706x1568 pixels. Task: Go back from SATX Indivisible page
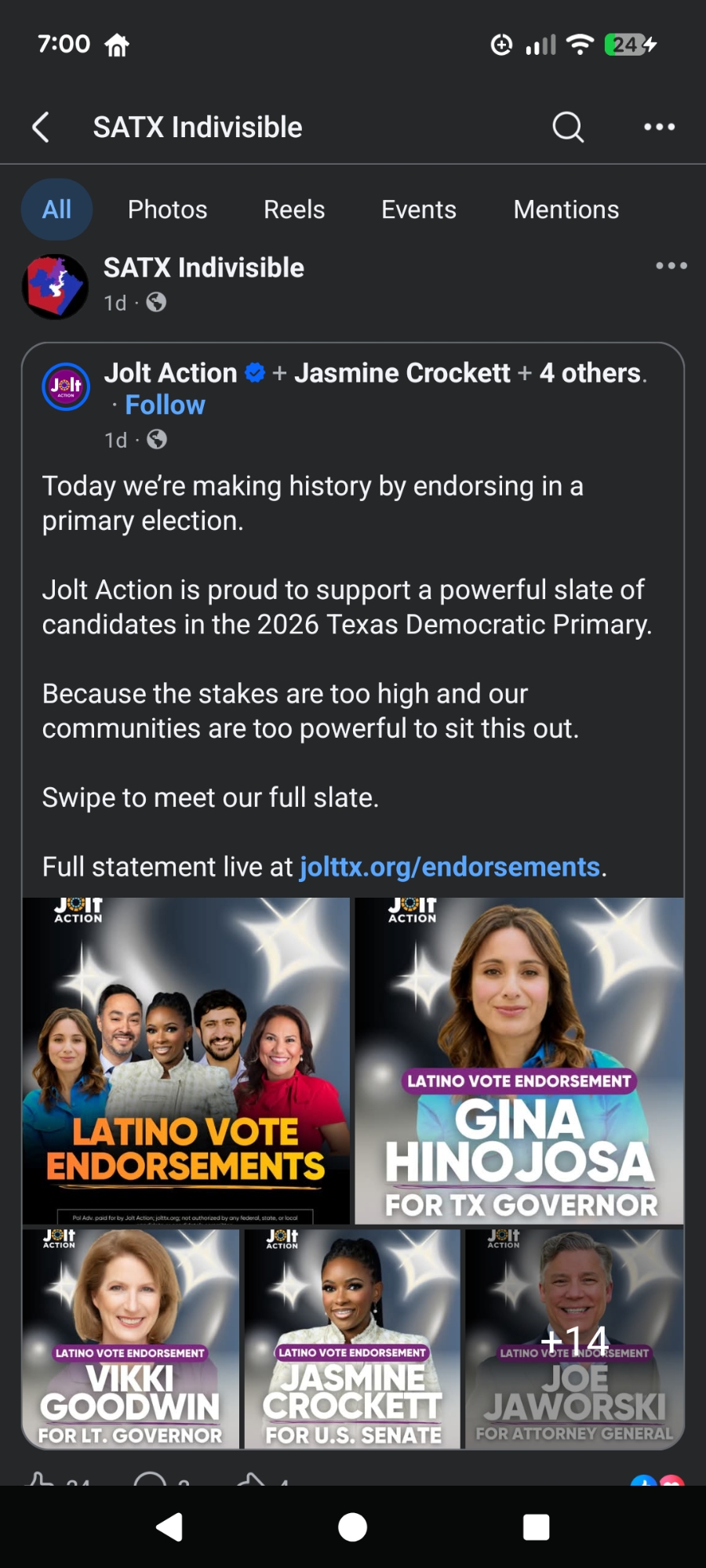click(x=41, y=127)
